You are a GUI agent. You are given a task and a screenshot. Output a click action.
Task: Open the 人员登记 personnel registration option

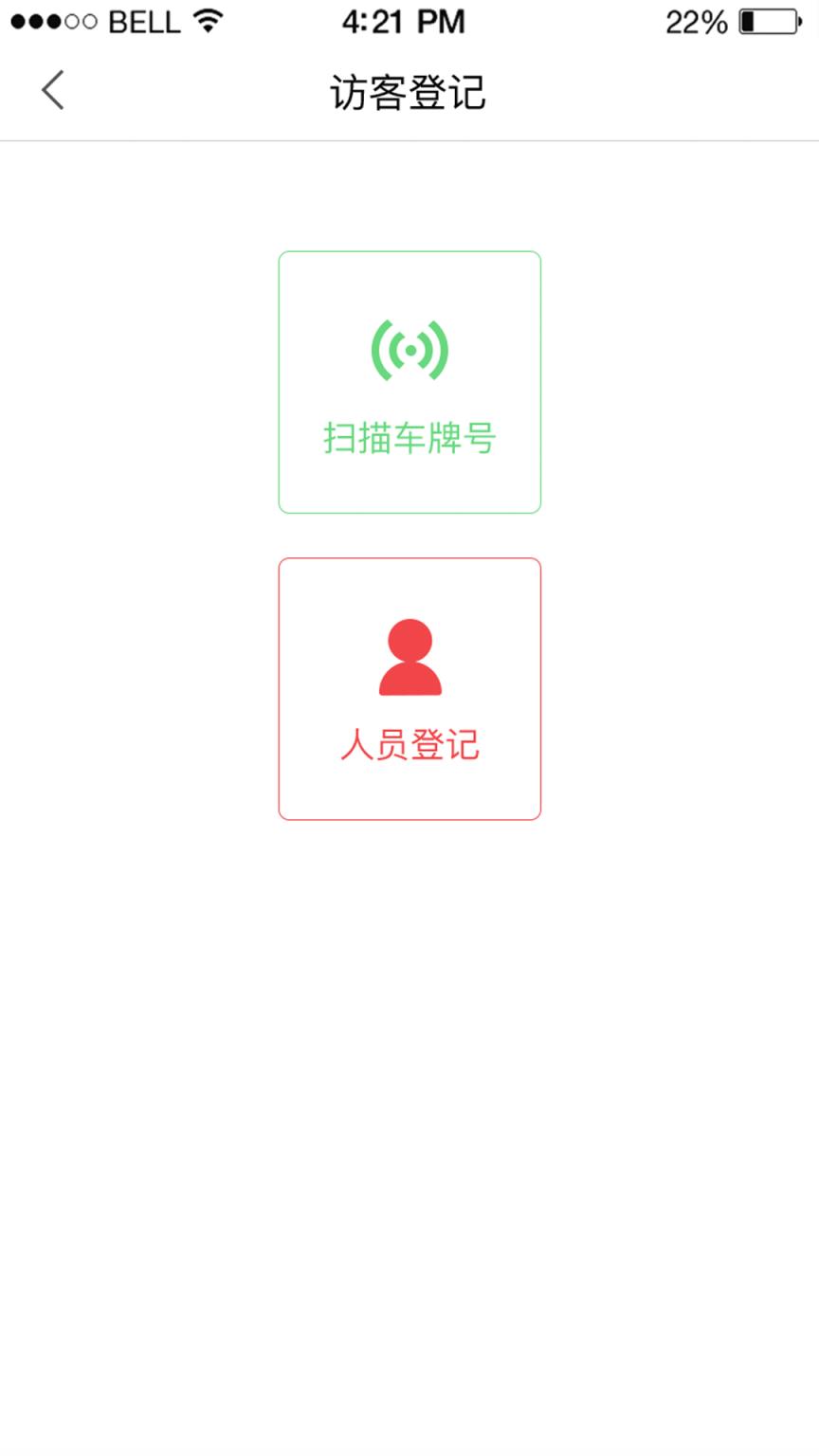(409, 687)
